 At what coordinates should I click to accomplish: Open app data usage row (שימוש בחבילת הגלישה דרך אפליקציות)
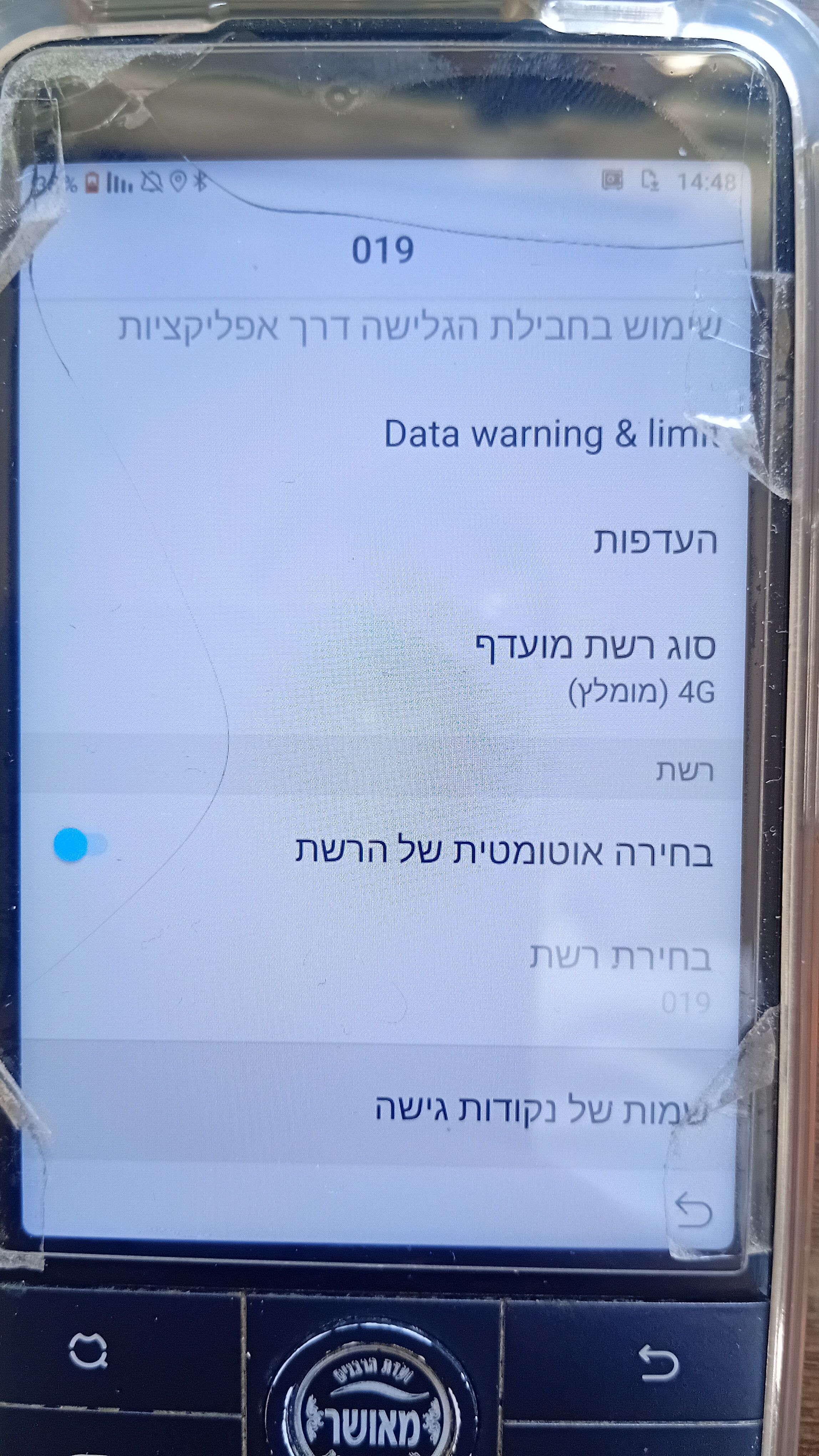pyautogui.click(x=418, y=328)
